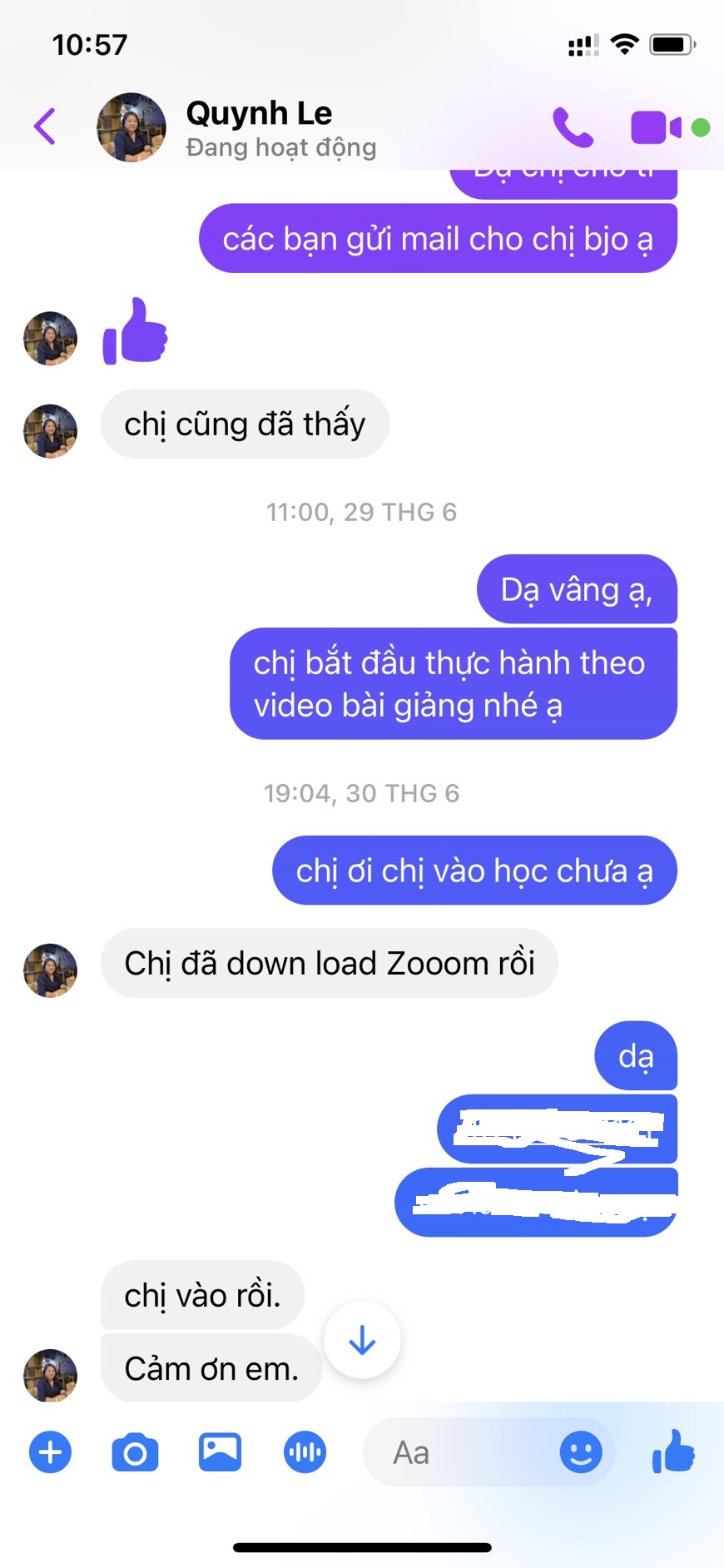Viewport: 724px width, 1568px height.
Task: Open Quynh Le's profile details
Action: click(x=258, y=127)
